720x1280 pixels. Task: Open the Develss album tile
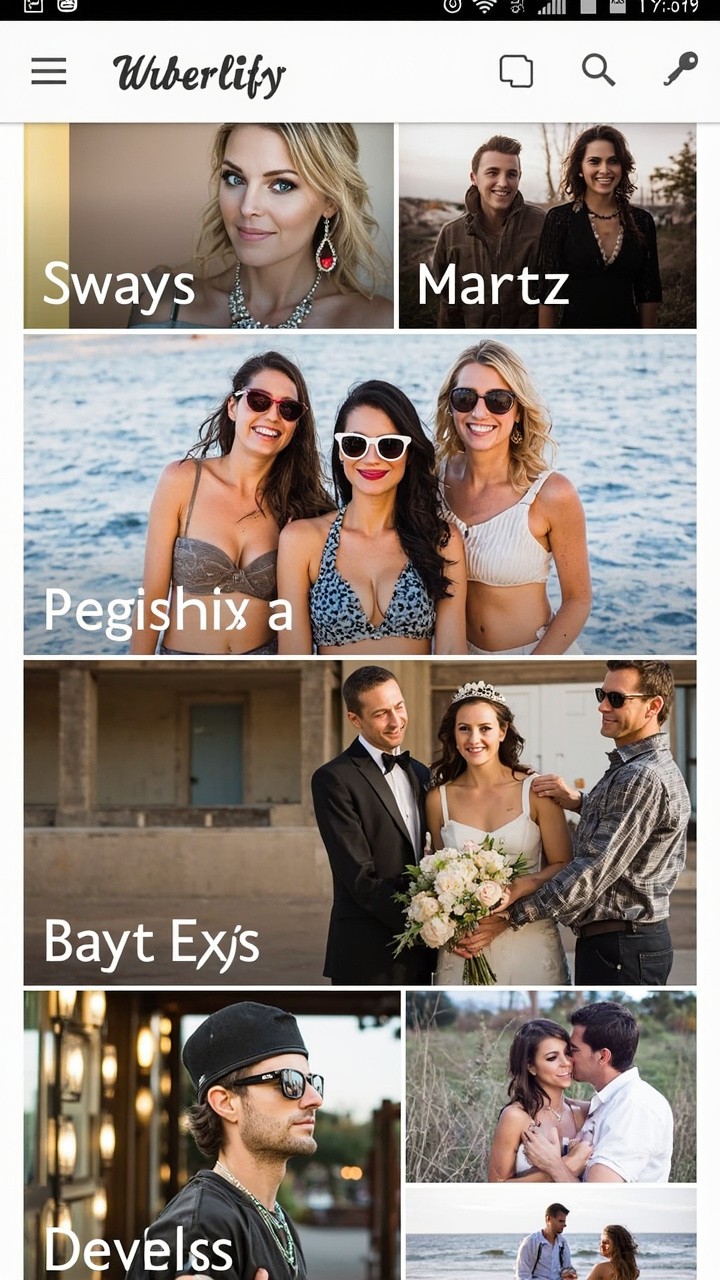pyautogui.click(x=212, y=1135)
